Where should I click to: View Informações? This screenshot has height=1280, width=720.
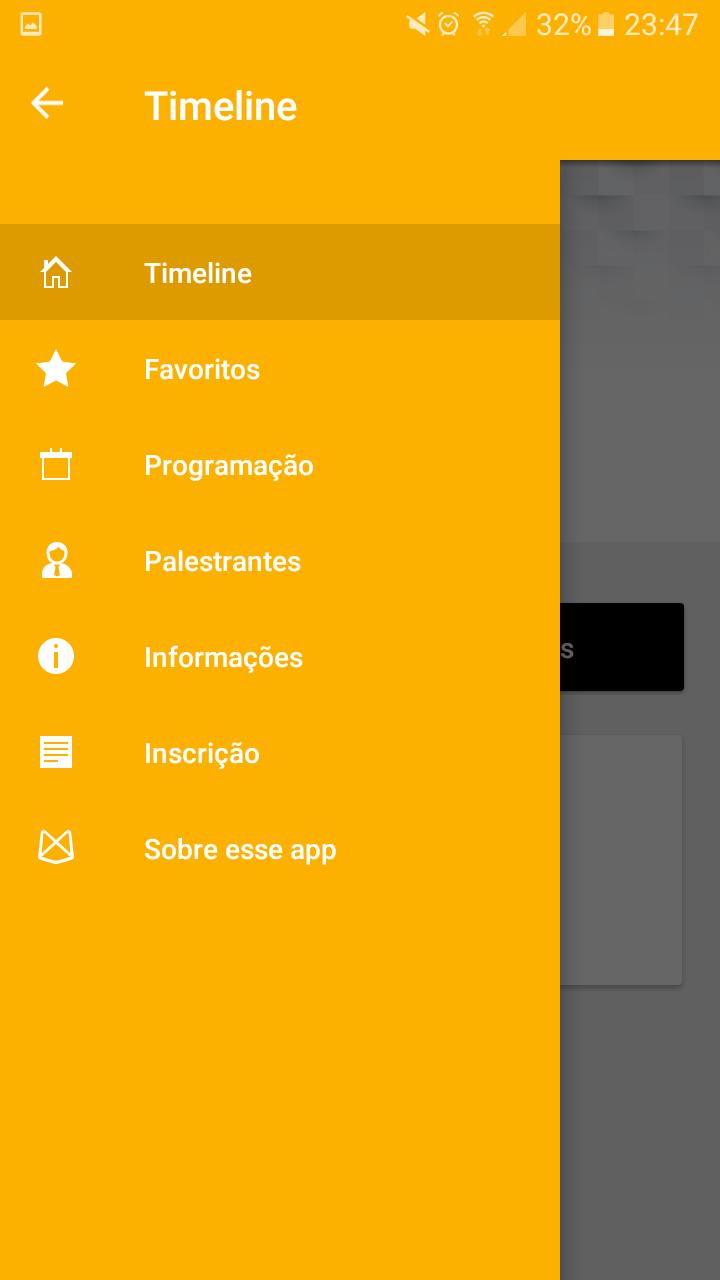223,657
